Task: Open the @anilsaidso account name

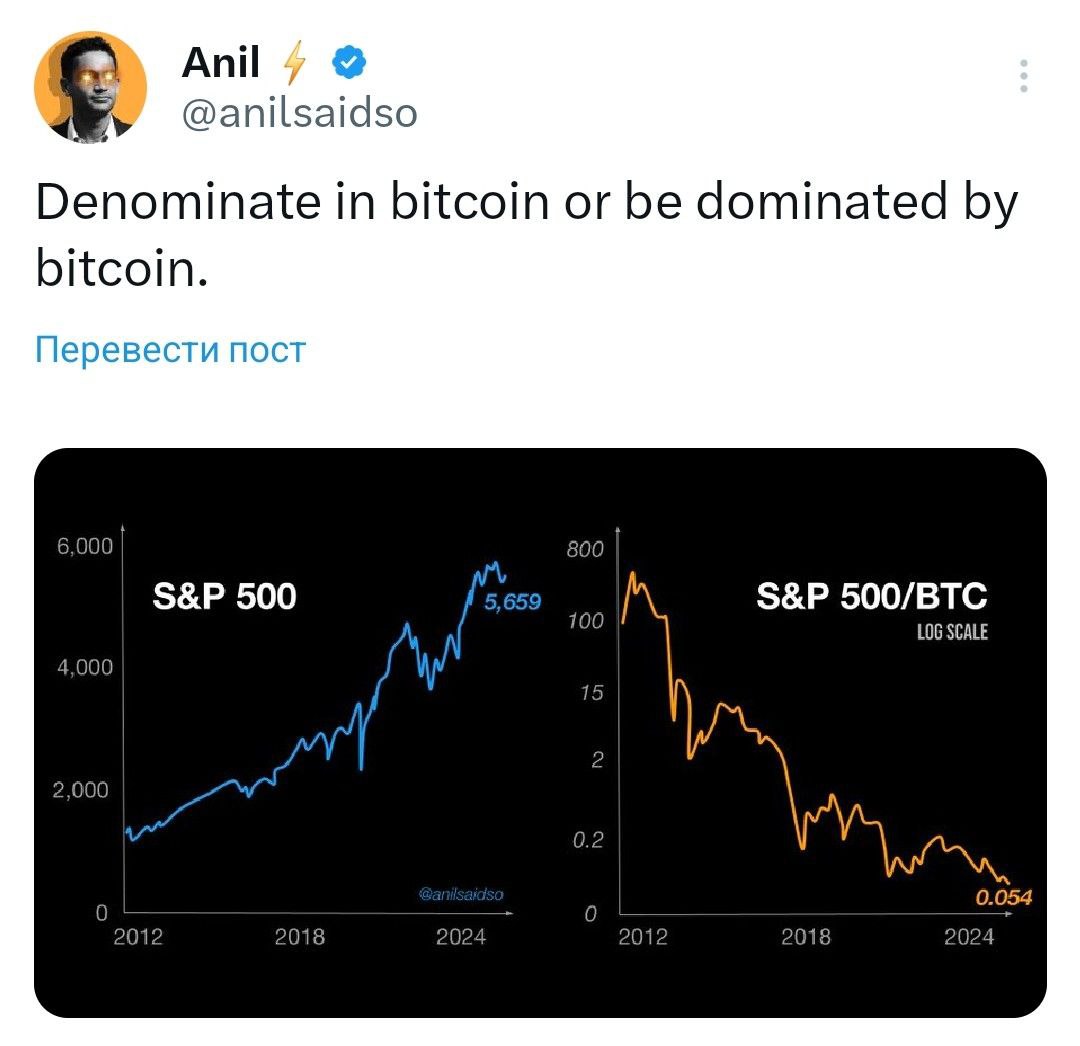Action: point(299,113)
